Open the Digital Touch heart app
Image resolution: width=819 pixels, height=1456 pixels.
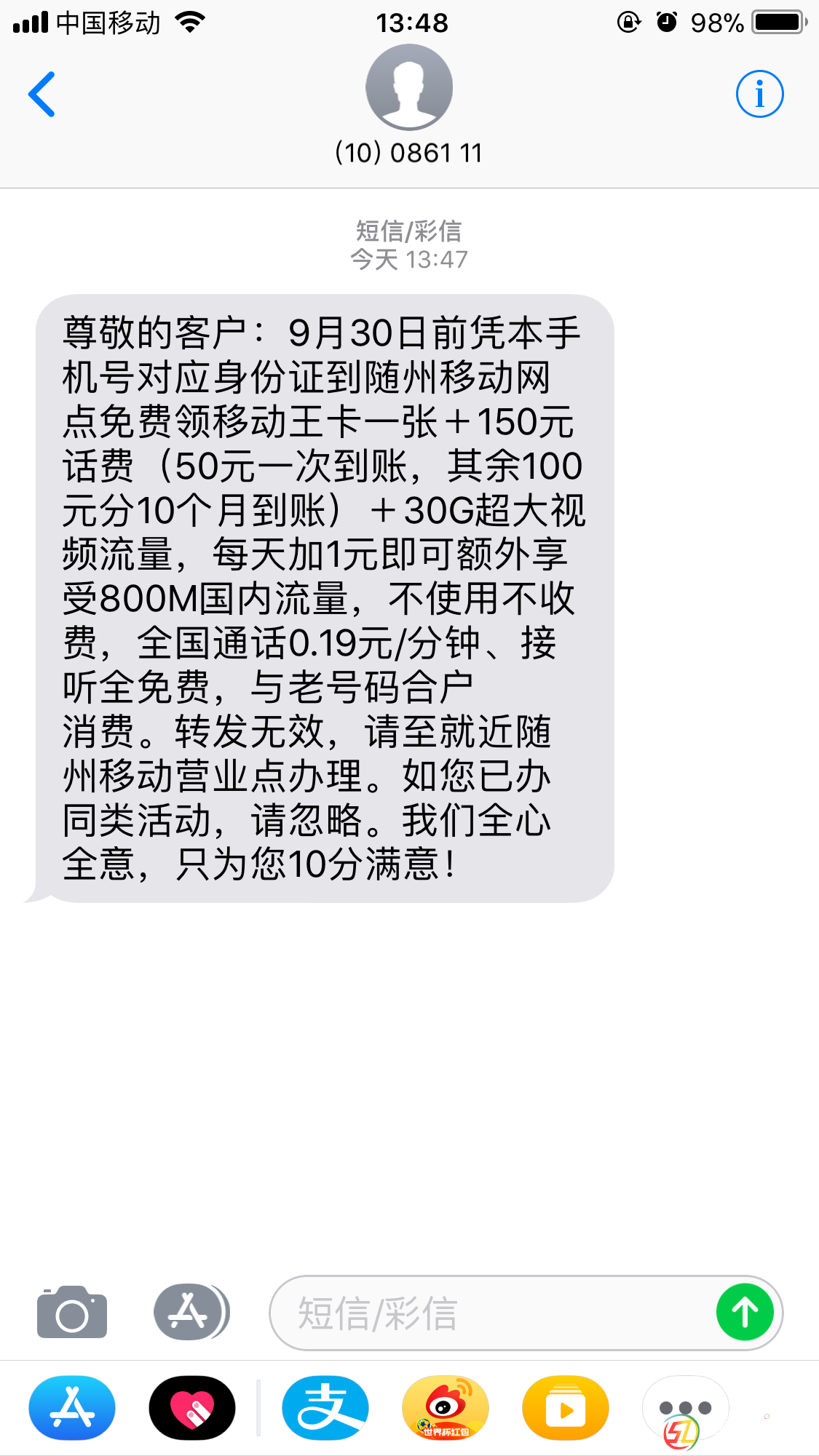192,1408
